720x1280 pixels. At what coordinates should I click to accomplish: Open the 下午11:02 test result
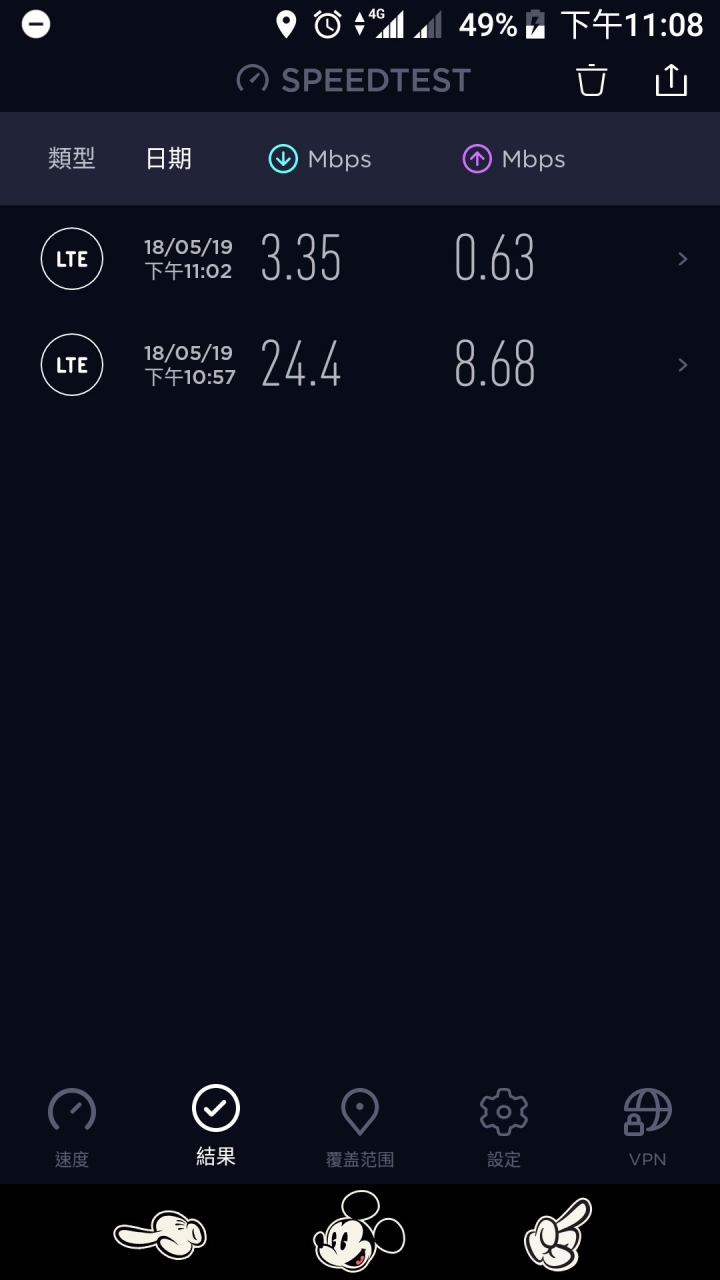360,259
